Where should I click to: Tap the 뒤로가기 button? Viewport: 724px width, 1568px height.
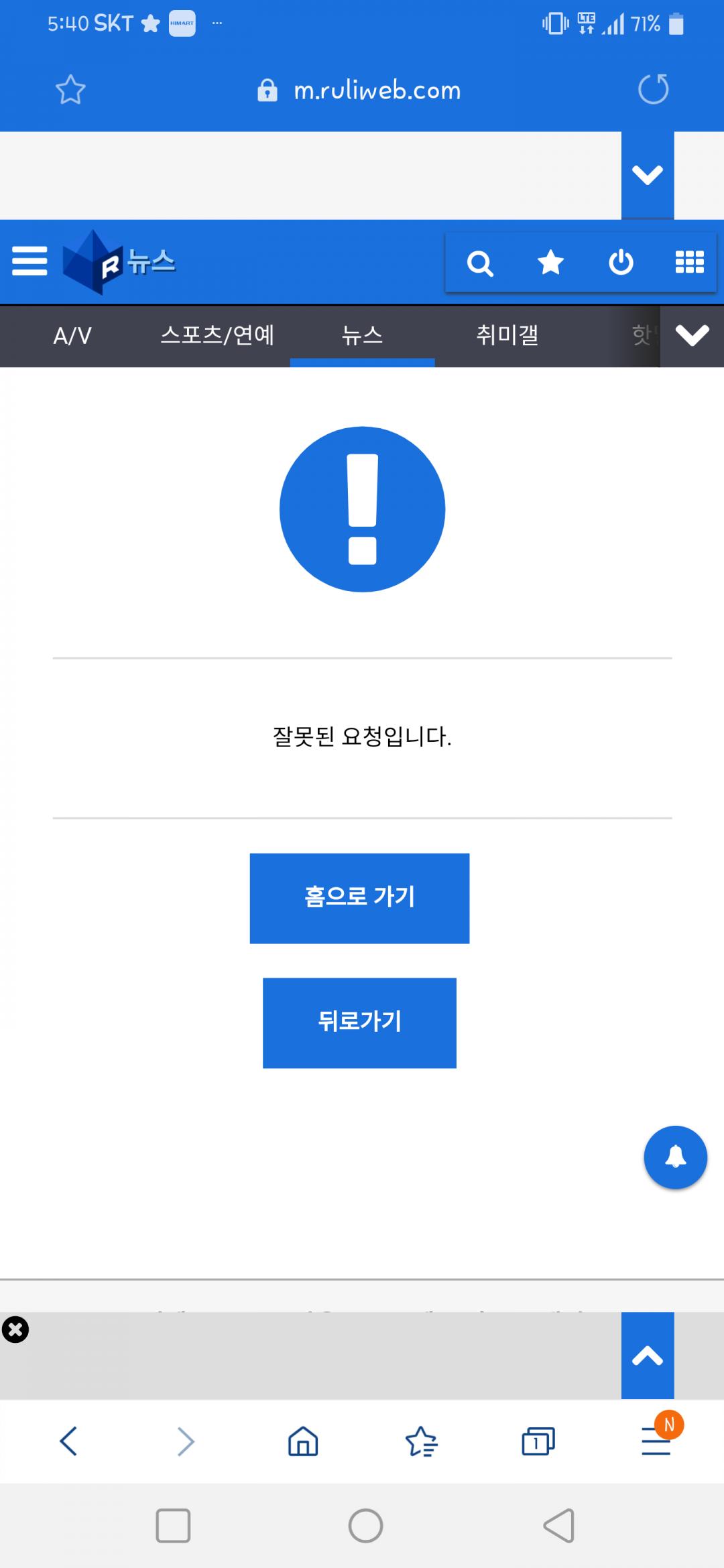[359, 1023]
